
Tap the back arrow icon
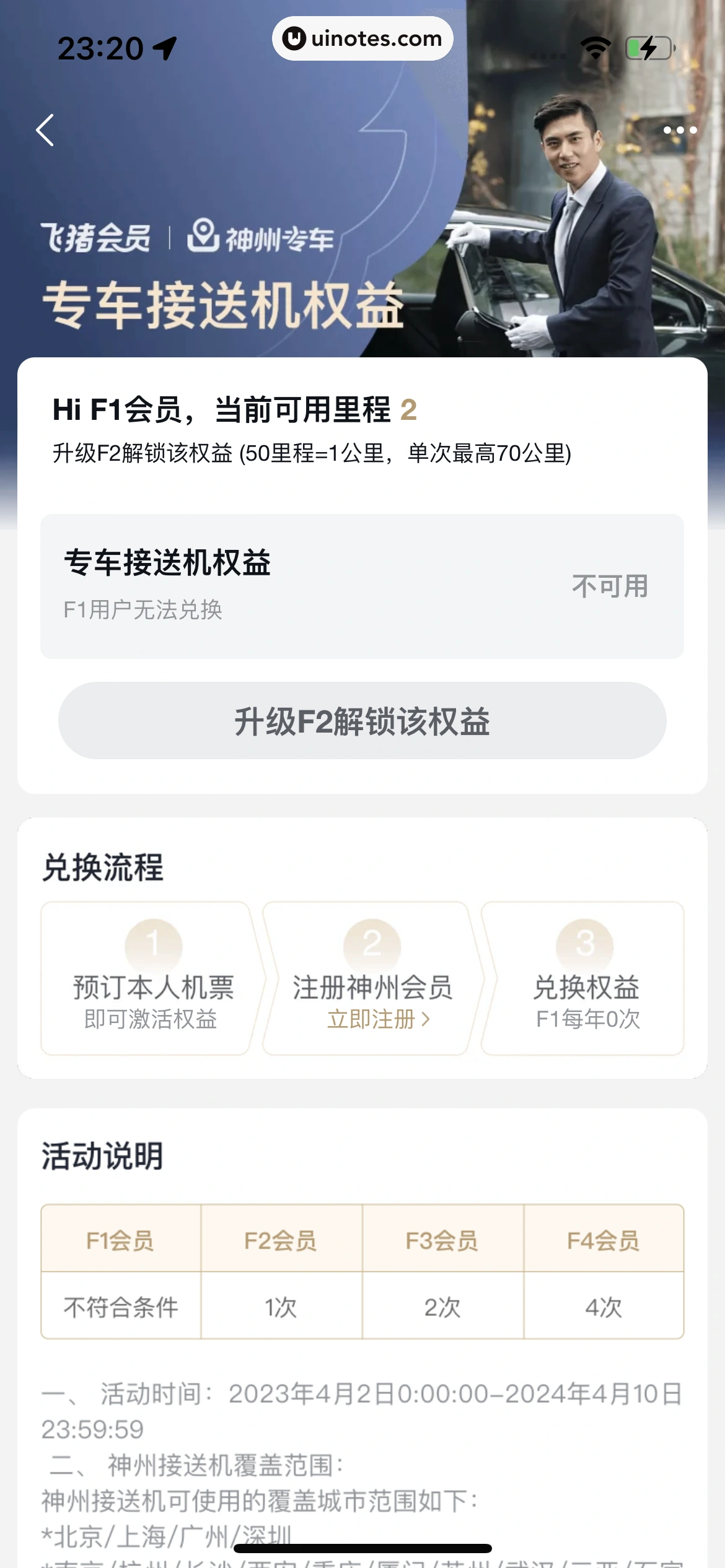point(43,131)
